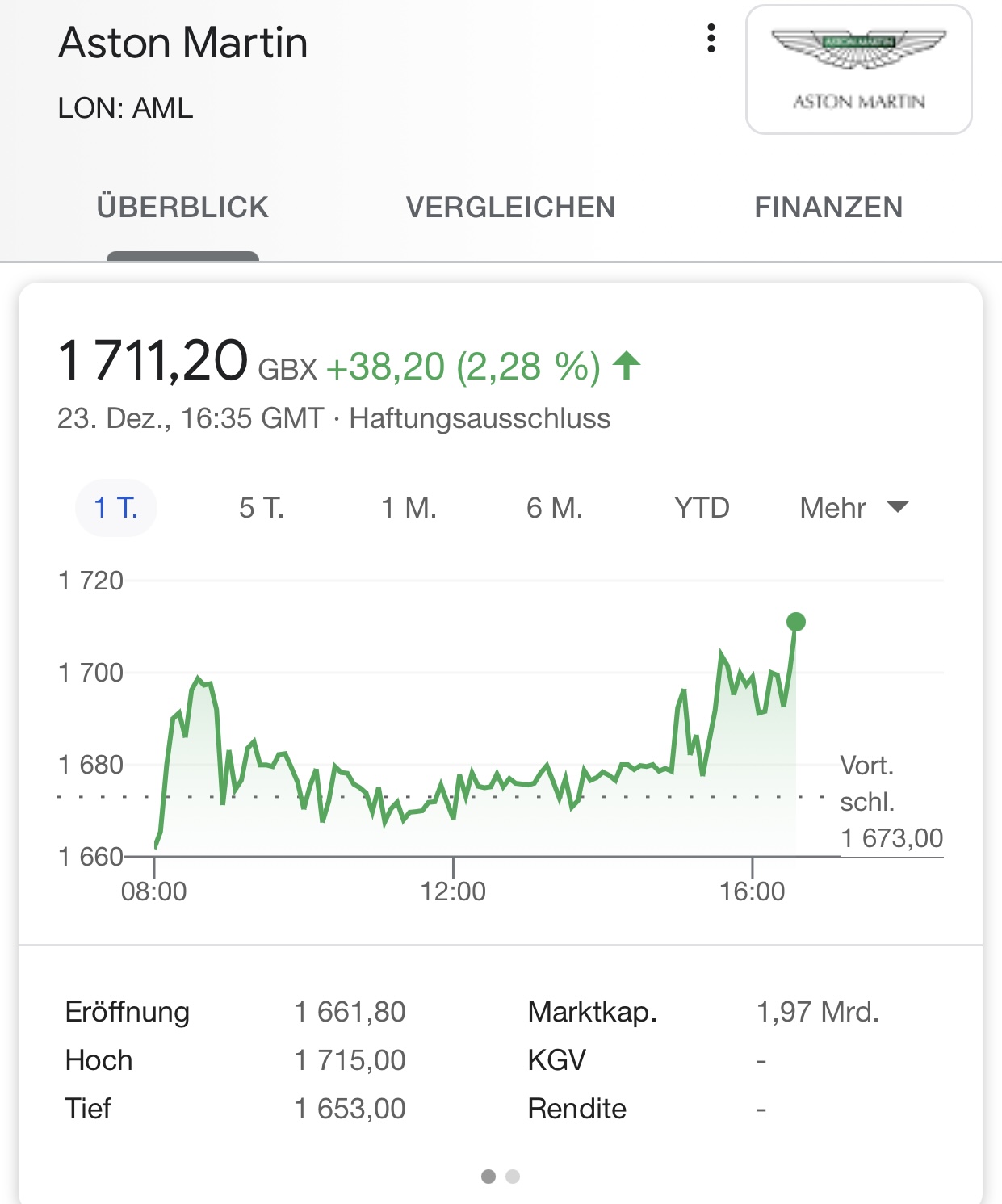Show the YTD chart range
Screen dimensions: 1002x1204
click(x=702, y=508)
